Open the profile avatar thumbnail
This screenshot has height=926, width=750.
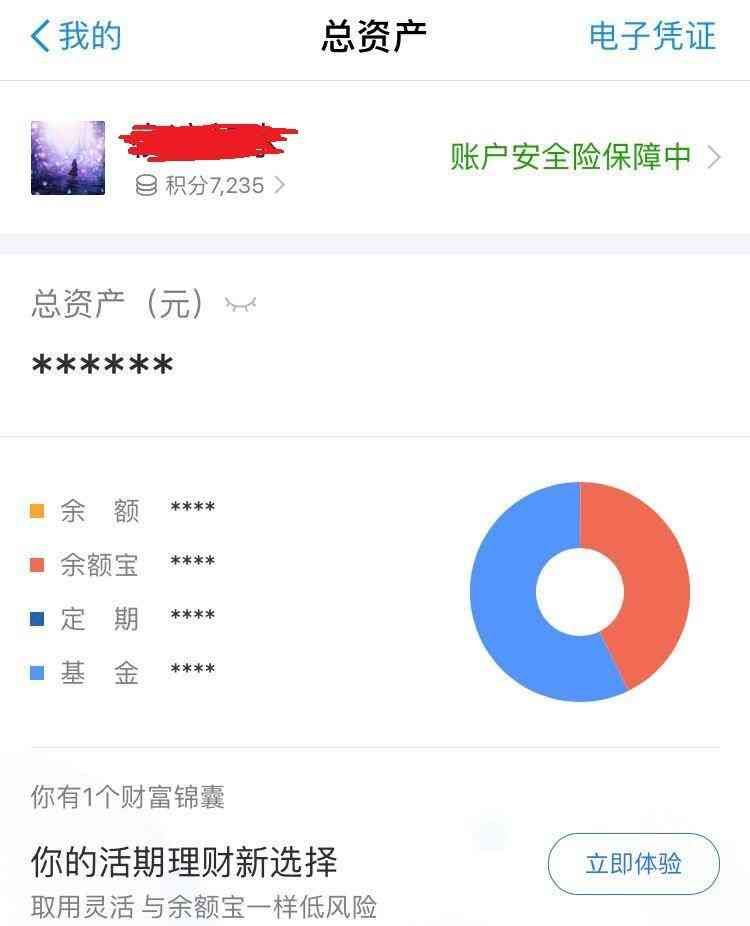click(x=67, y=158)
